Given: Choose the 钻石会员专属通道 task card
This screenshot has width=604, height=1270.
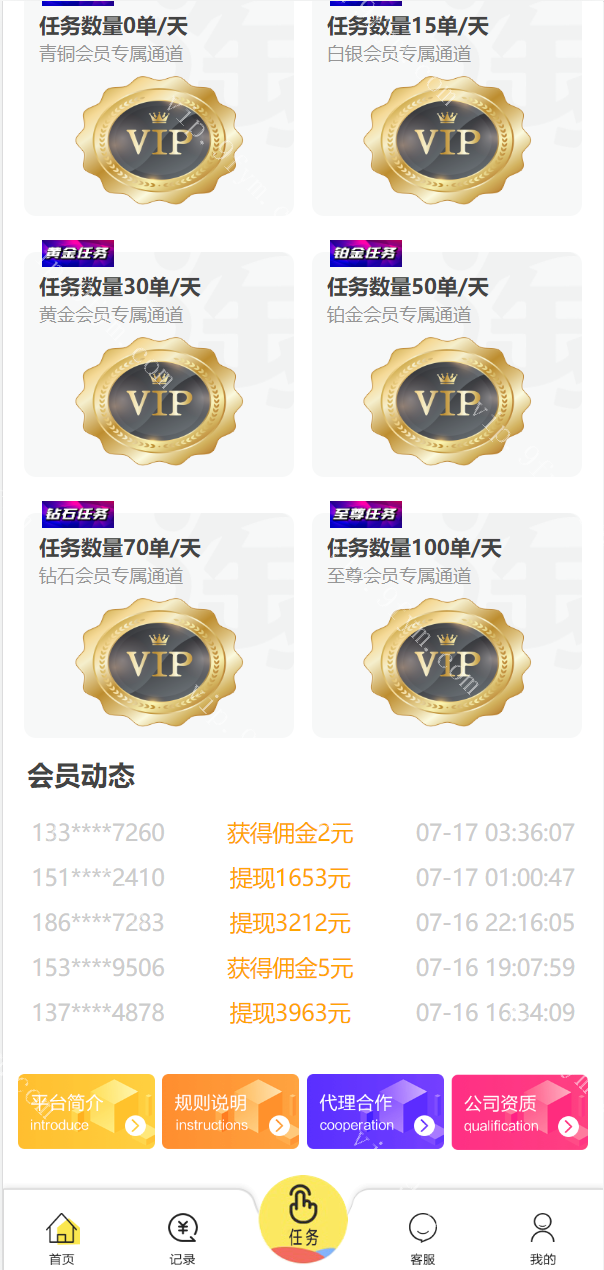Looking at the screenshot, I should [x=159, y=626].
